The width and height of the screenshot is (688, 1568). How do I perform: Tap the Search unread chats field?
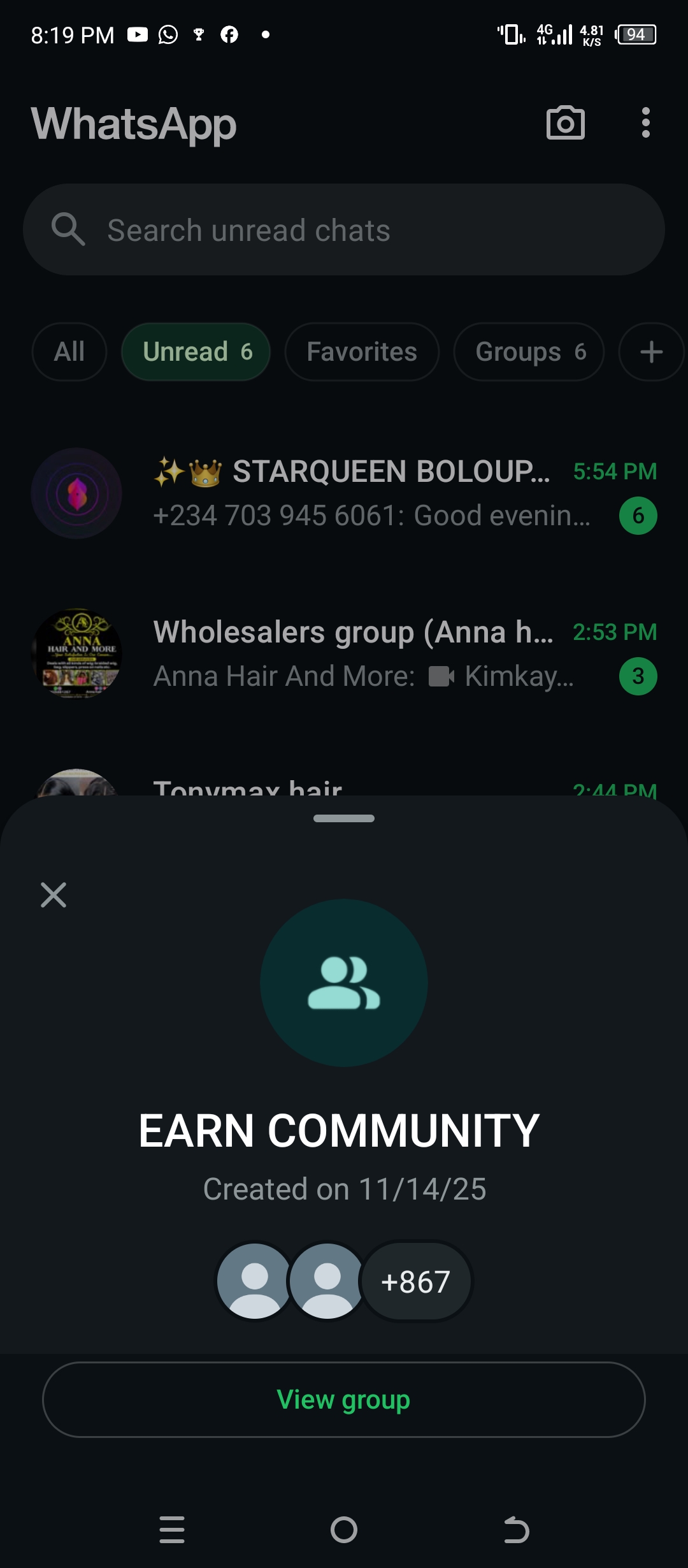(x=344, y=230)
